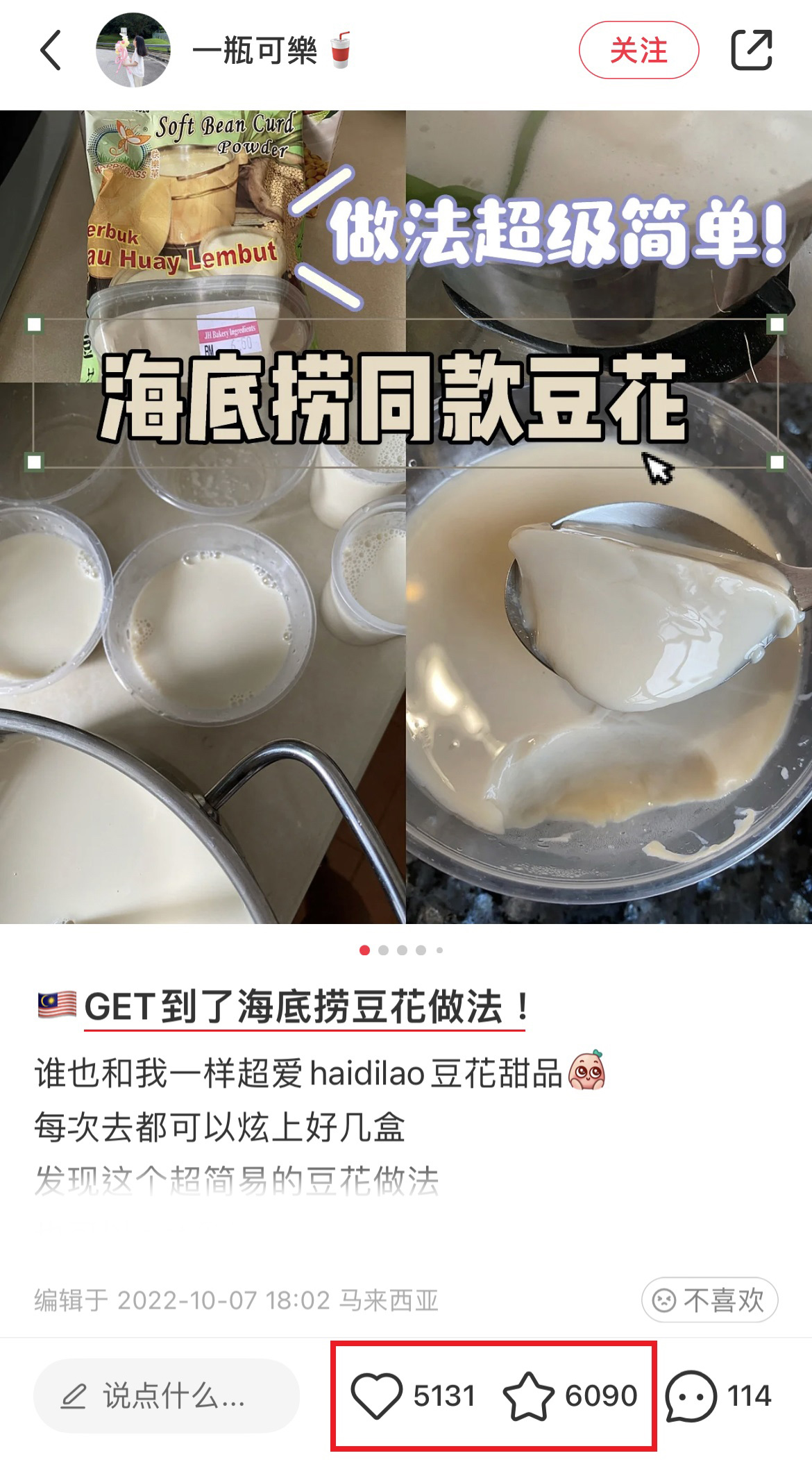This screenshot has width=812, height=1460.
Task: Follow the author with 关注 button
Action: [638, 51]
